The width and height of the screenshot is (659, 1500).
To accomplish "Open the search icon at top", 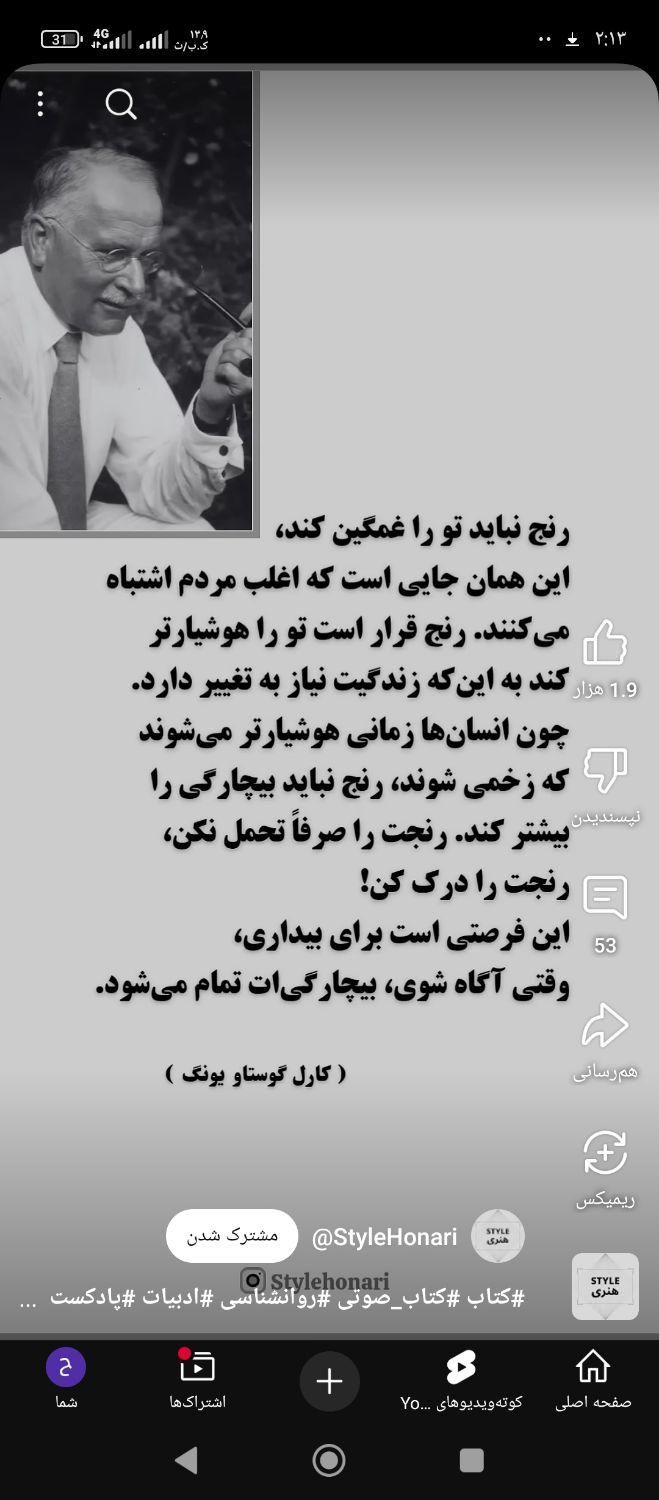I will [121, 104].
